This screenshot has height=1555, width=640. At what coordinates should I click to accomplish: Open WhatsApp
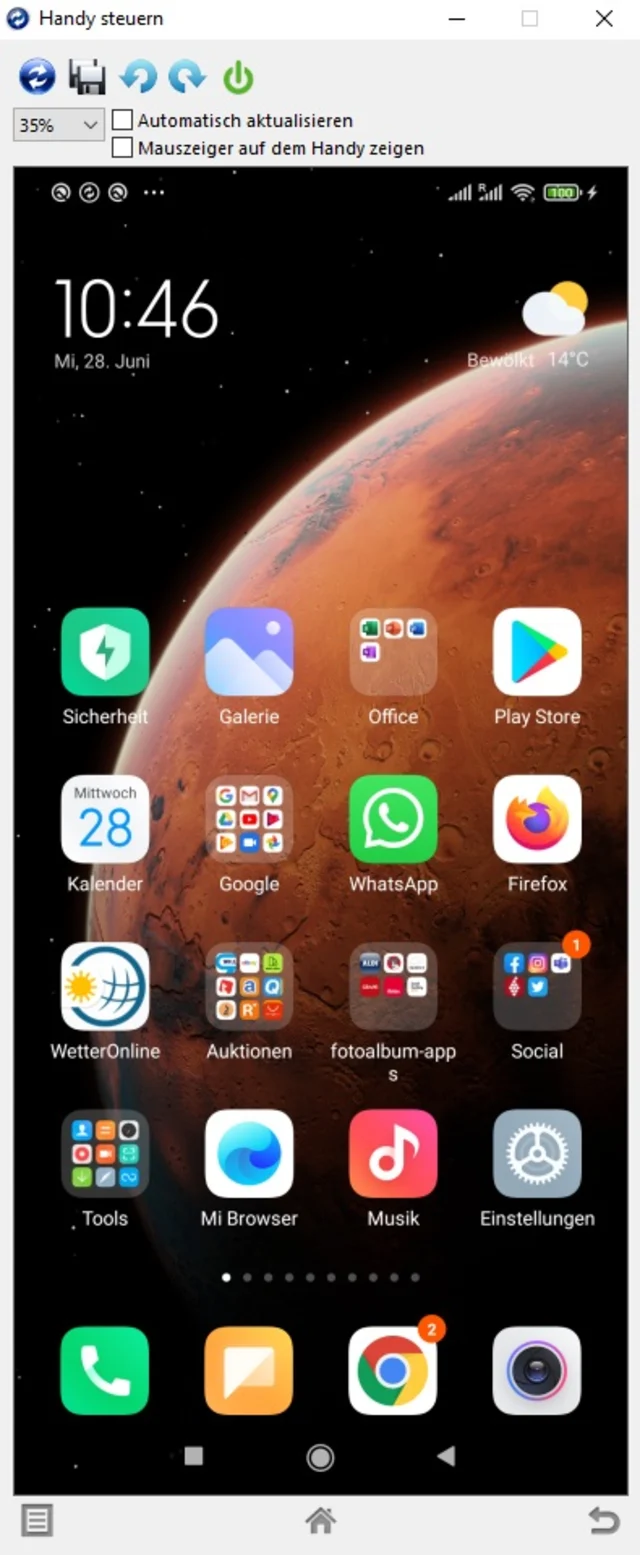pos(393,819)
